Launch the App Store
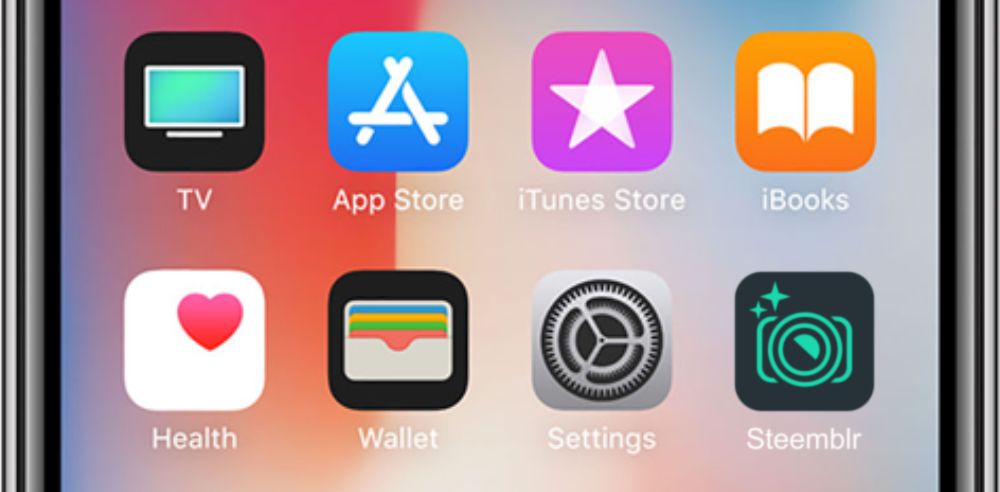Screen dimensions: 1000x492 coord(398,101)
